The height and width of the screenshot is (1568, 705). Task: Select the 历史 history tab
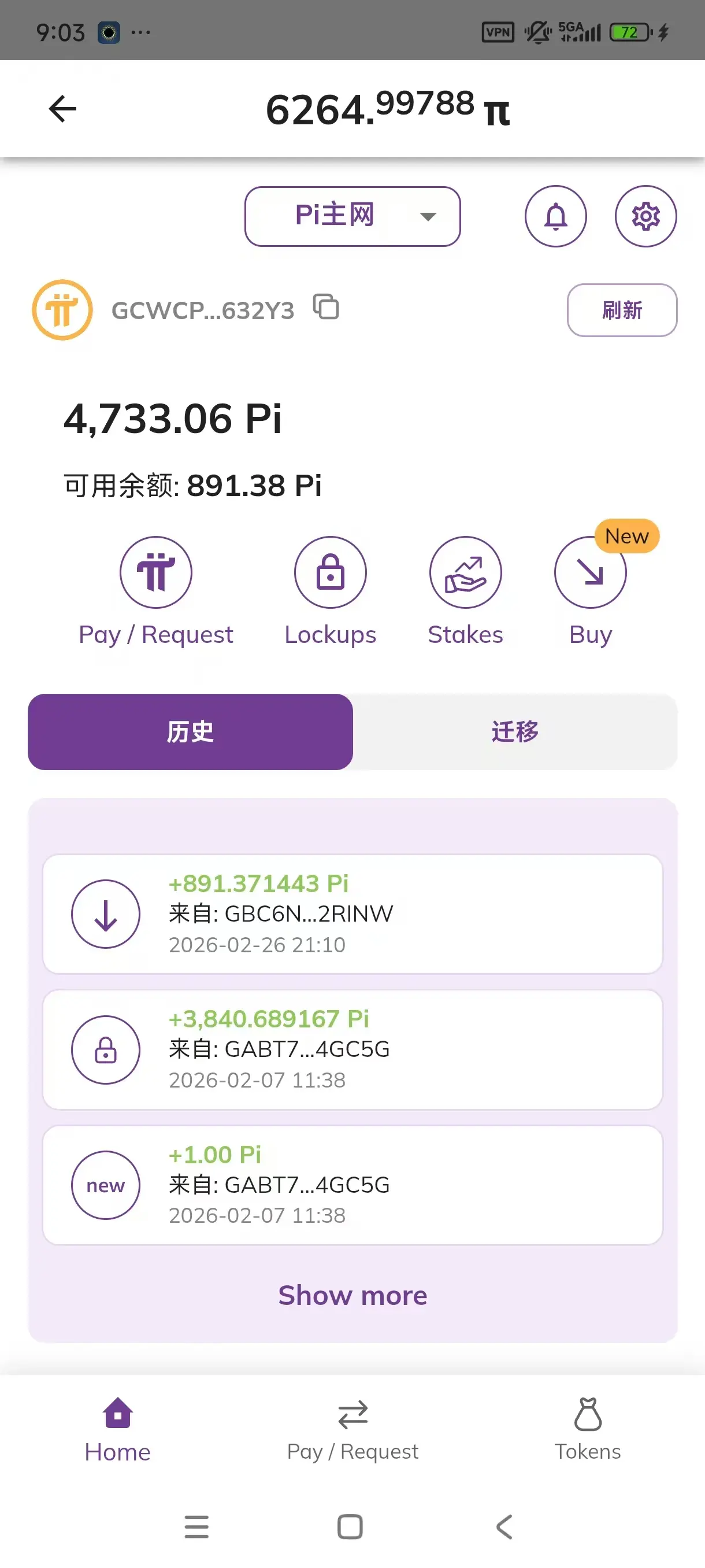coord(190,731)
